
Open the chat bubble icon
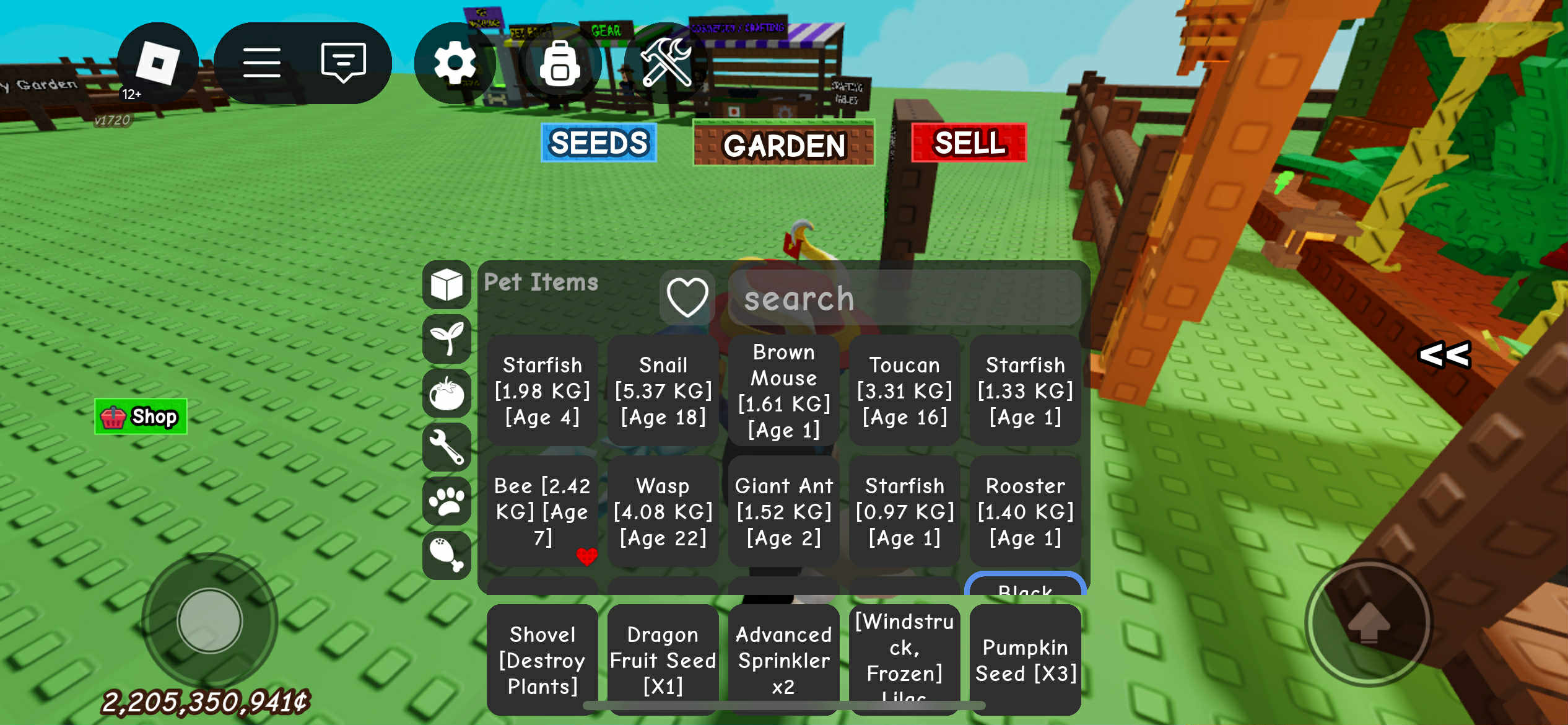coord(343,63)
